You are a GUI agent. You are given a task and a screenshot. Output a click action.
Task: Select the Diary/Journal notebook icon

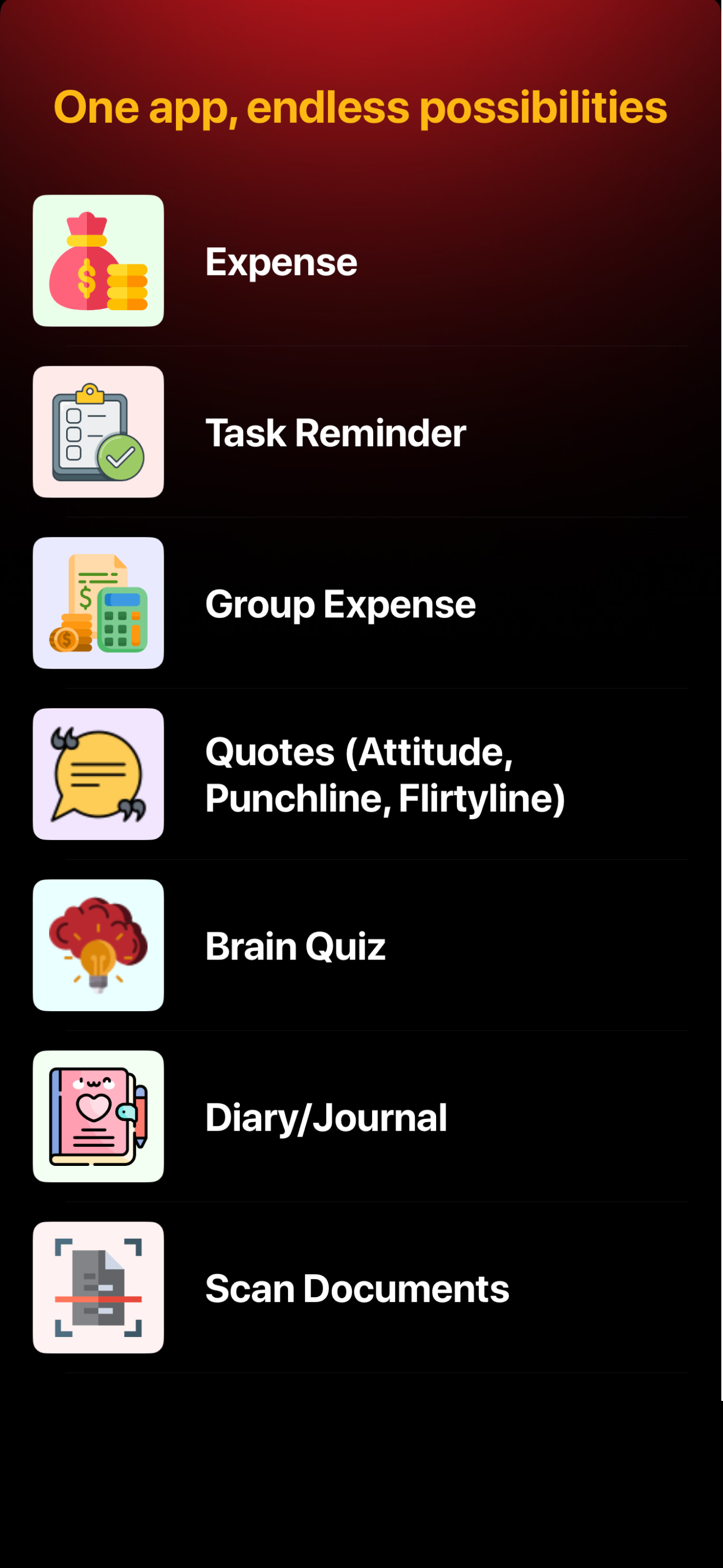point(99,1117)
